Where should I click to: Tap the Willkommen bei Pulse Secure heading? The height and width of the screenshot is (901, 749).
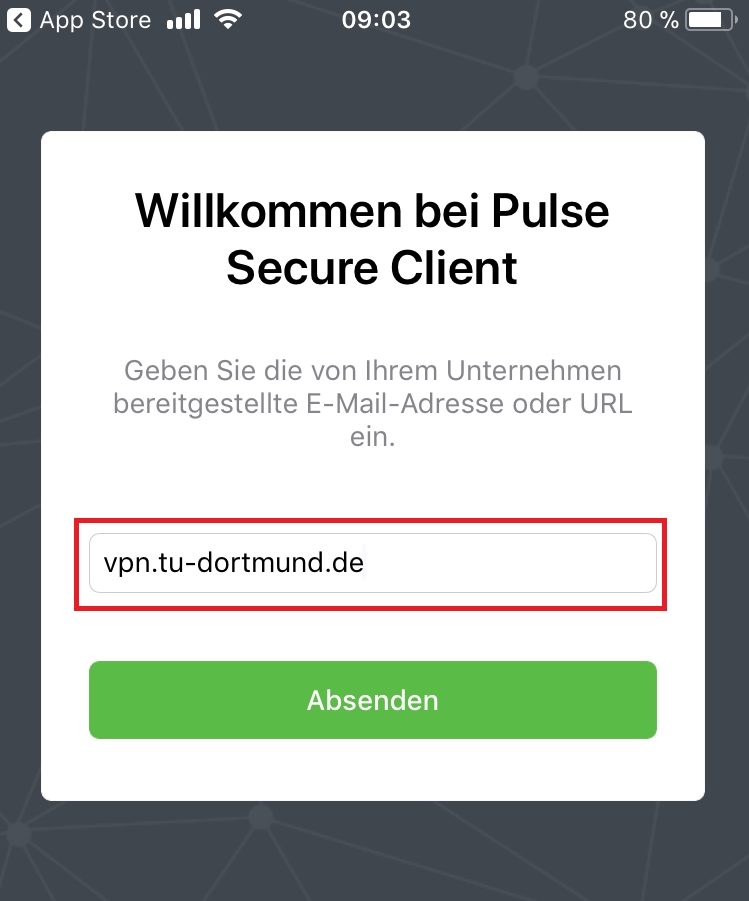(372, 238)
